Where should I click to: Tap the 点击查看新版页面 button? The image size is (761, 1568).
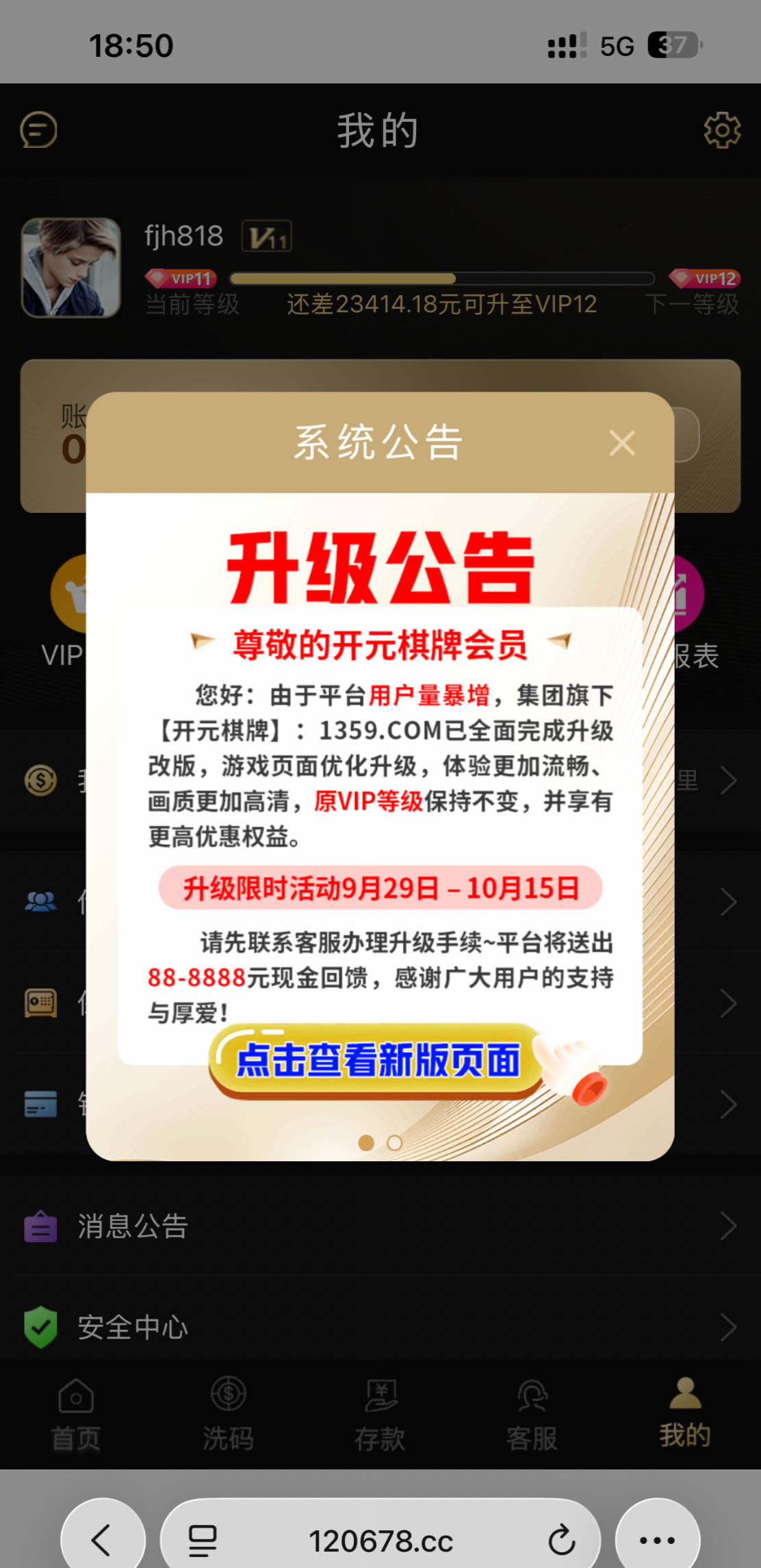(x=378, y=1061)
